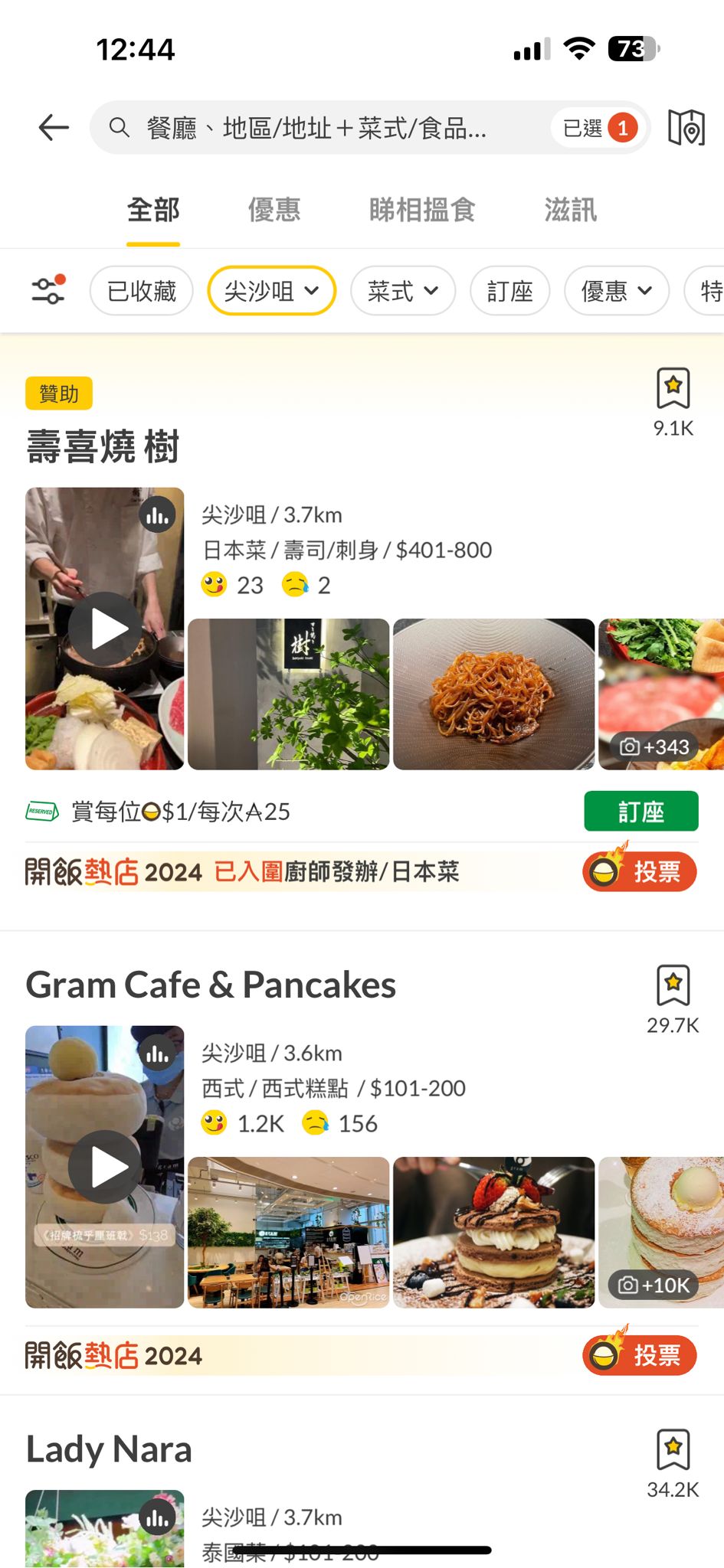The height and width of the screenshot is (1568, 724).
Task: Open the 優惠 offers dropdown filter
Action: [616, 291]
